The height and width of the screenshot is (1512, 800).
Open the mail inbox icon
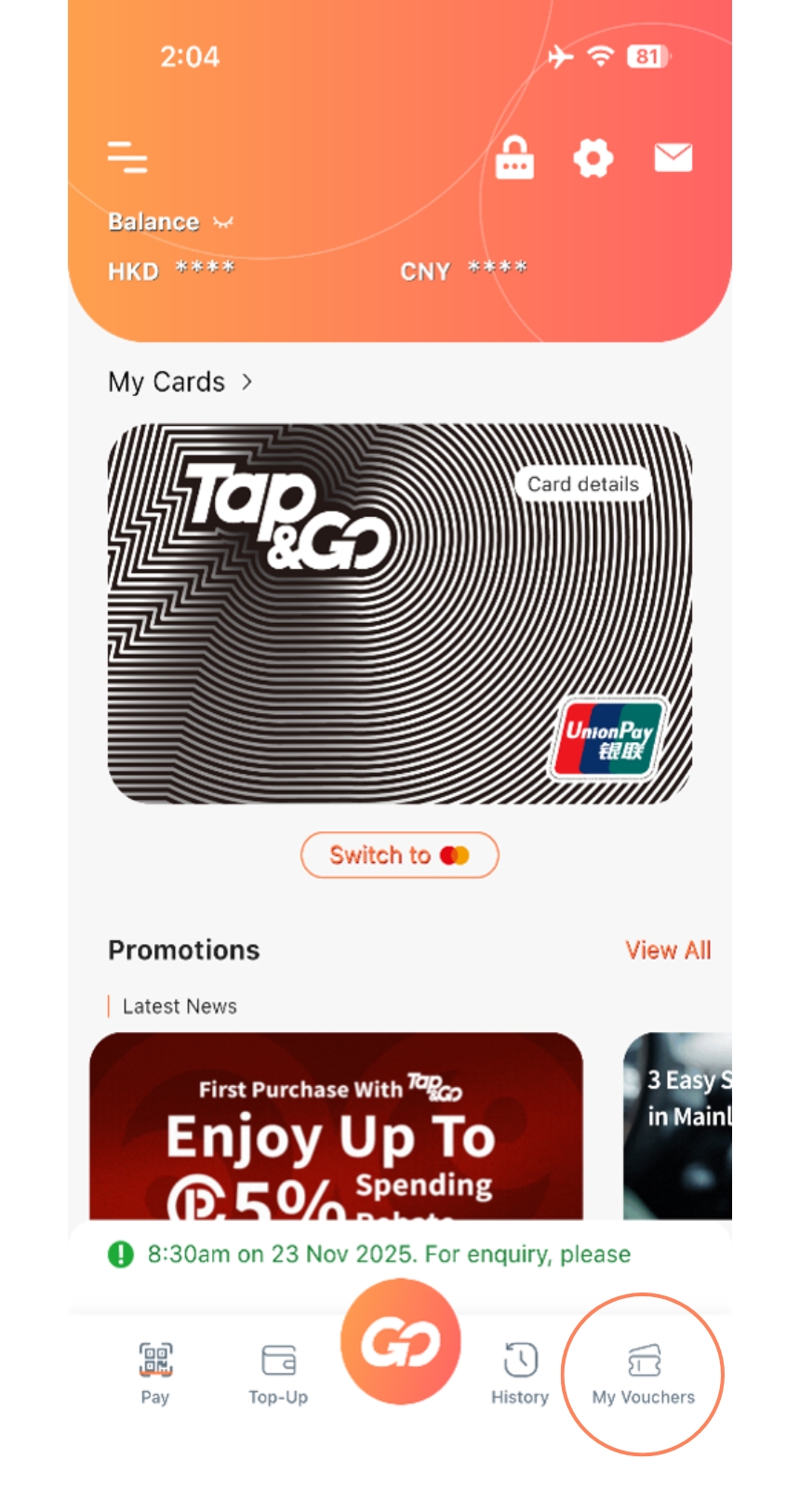click(x=673, y=158)
